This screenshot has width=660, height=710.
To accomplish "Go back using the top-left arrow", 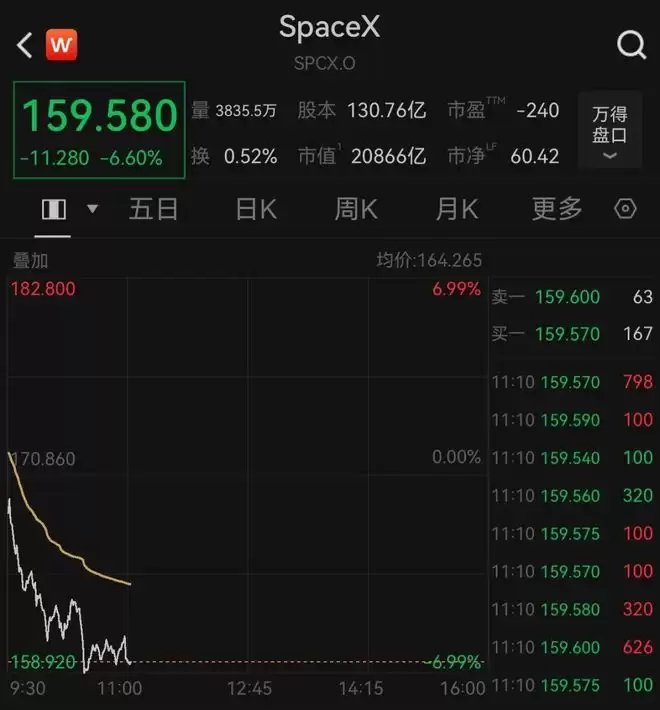I will coord(24,45).
